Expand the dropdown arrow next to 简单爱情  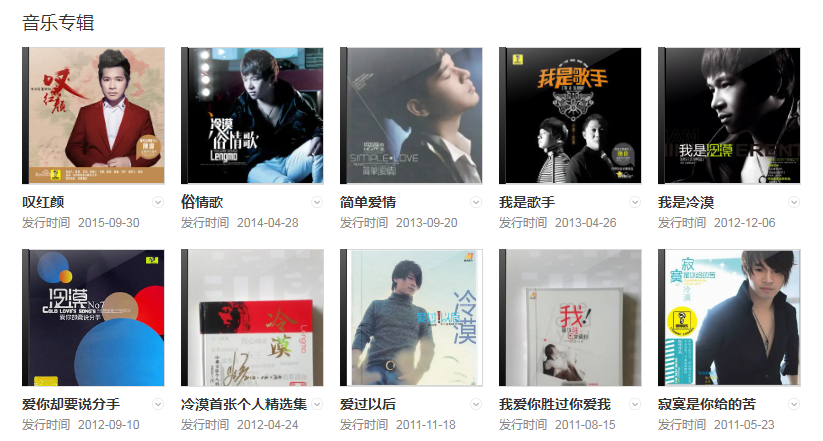pos(476,202)
